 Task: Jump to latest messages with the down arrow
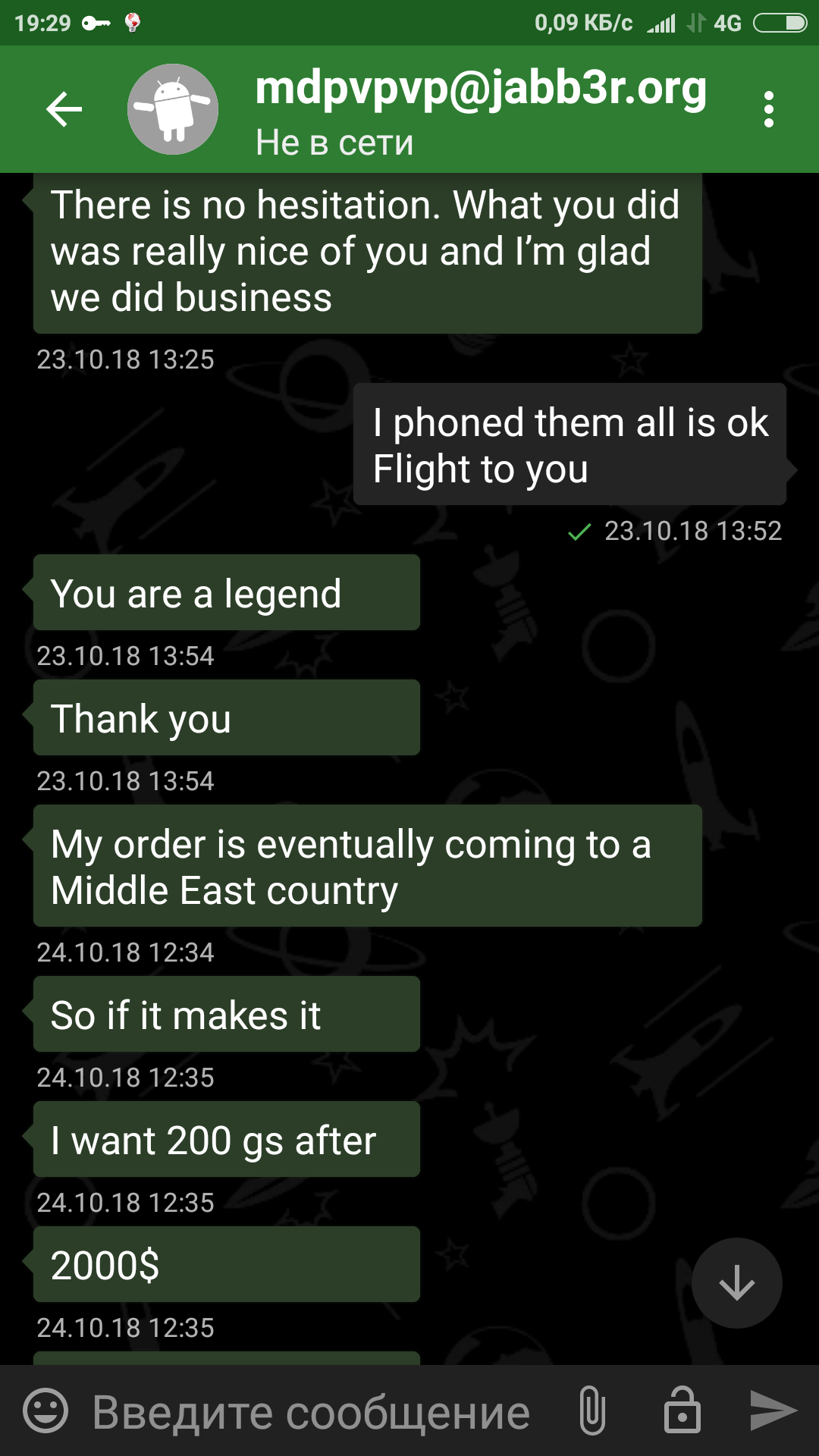coord(736,1283)
